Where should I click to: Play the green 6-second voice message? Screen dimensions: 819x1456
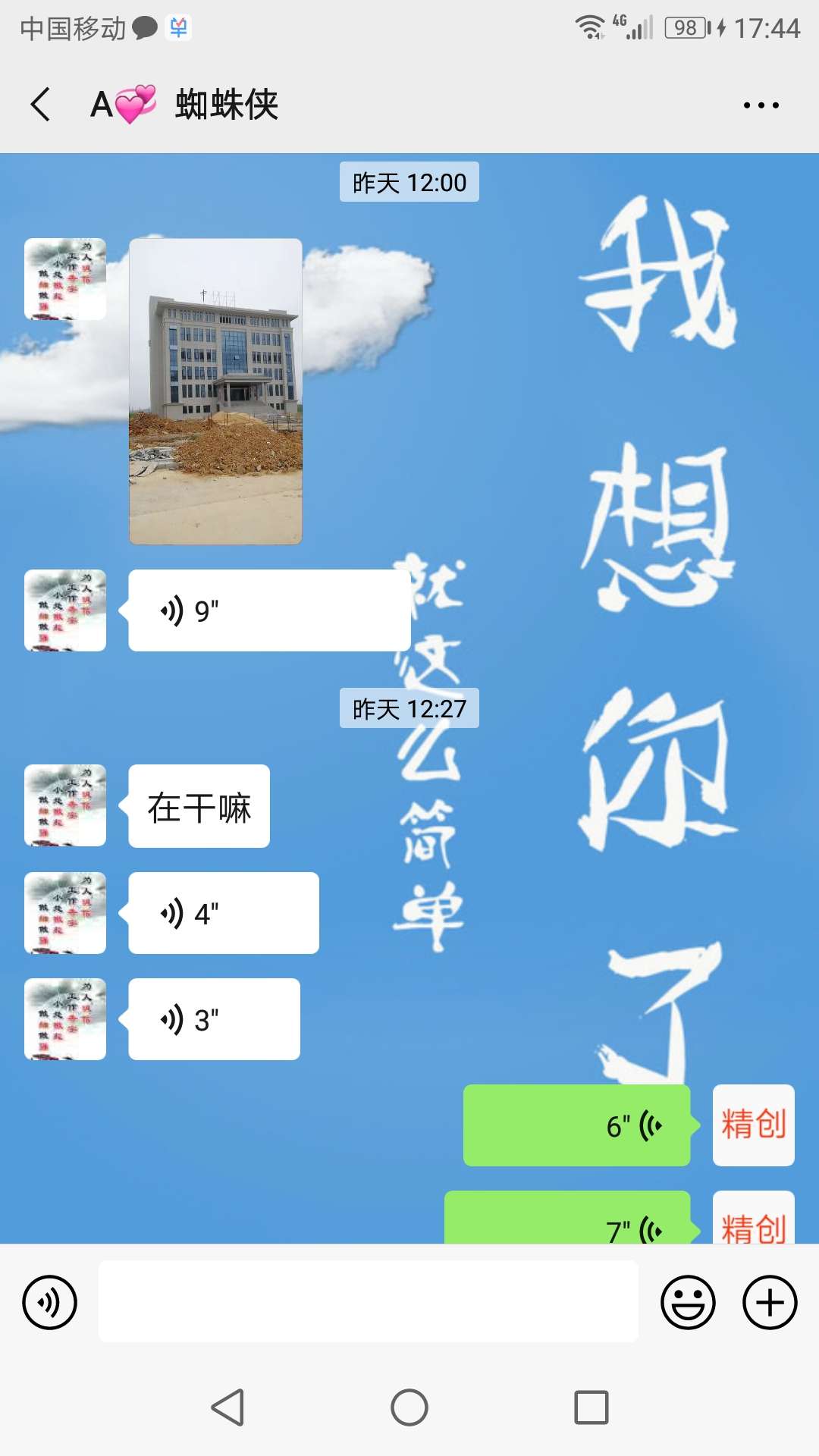[576, 1125]
